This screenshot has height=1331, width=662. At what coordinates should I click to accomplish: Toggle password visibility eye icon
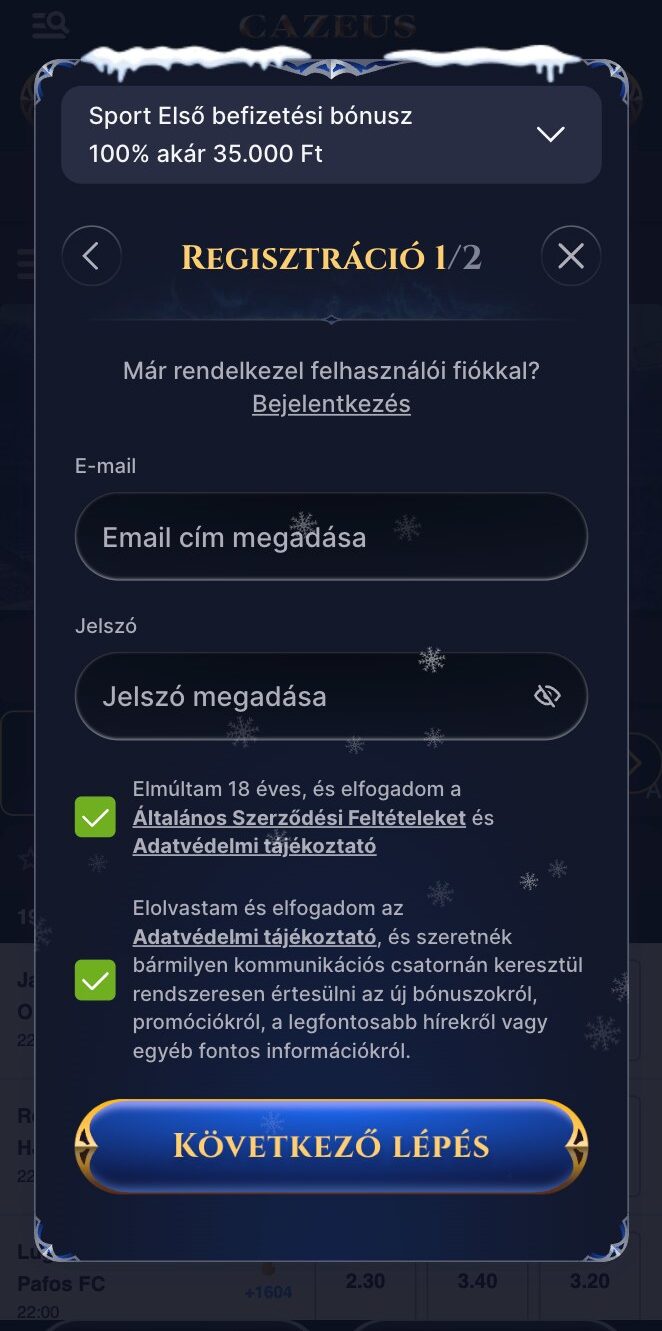(547, 696)
